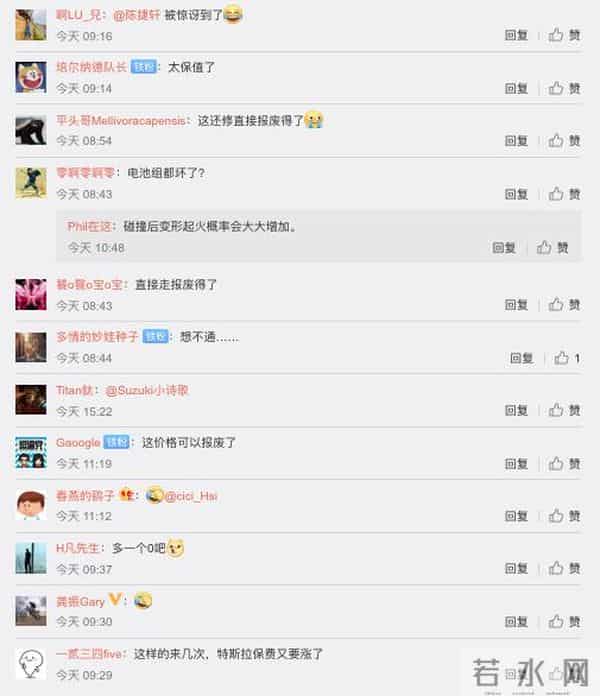Open the mentioned user @Suzuki小诗歌
Screen dimensions: 600x696
click(146, 390)
